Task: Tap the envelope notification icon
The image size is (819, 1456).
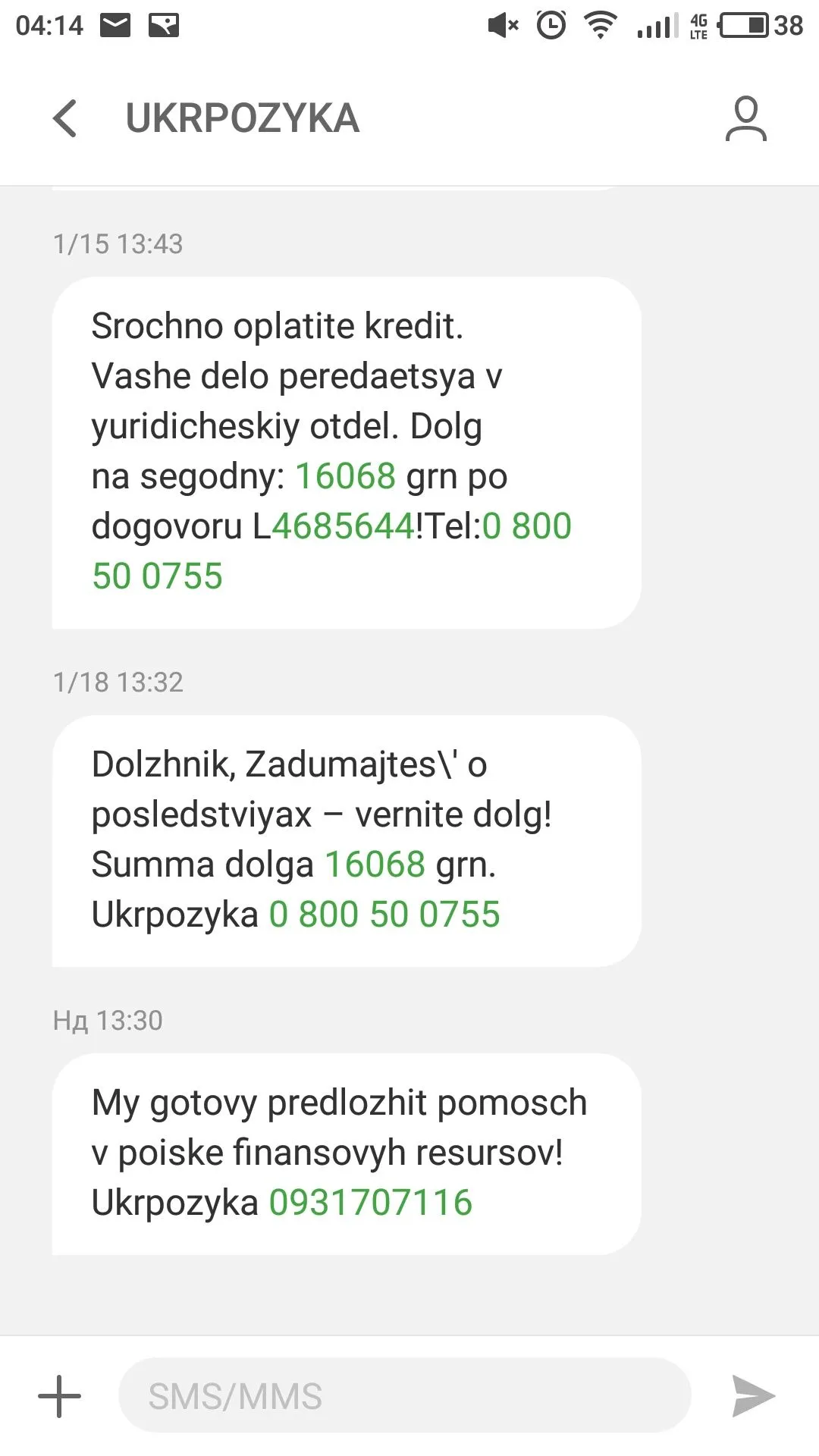Action: click(115, 25)
